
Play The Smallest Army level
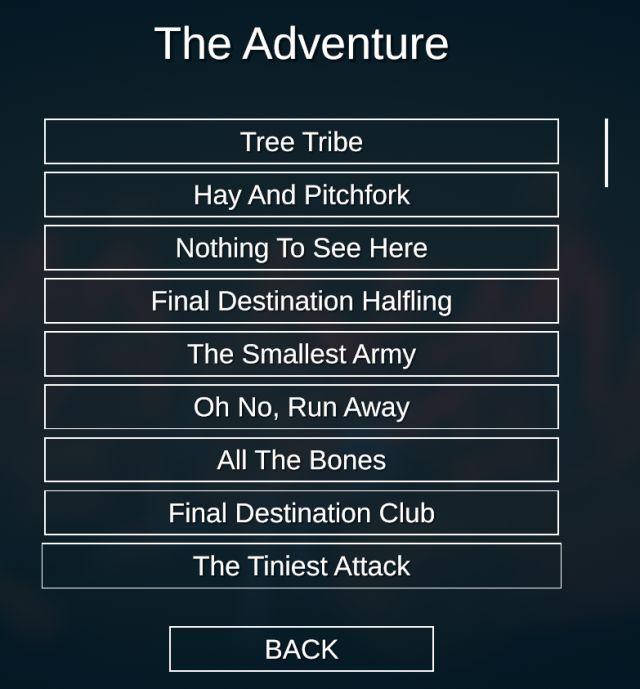(x=301, y=354)
